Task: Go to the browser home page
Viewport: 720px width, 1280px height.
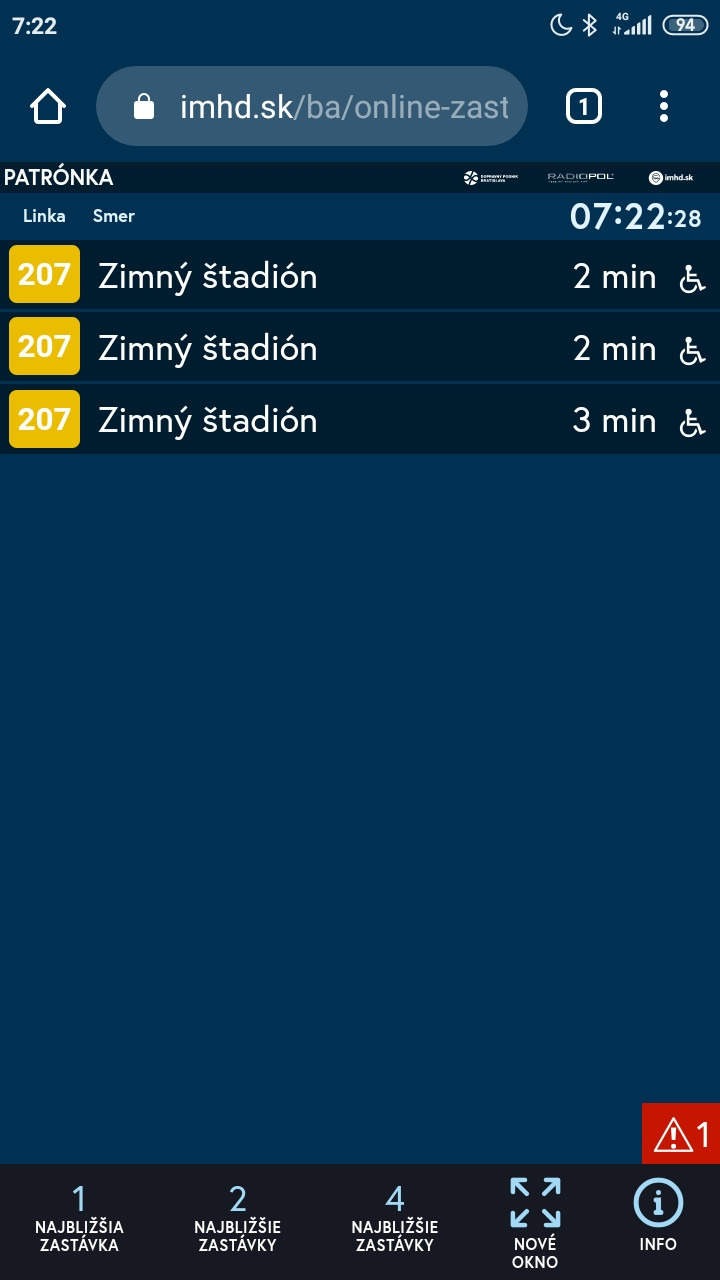Action: tap(48, 106)
